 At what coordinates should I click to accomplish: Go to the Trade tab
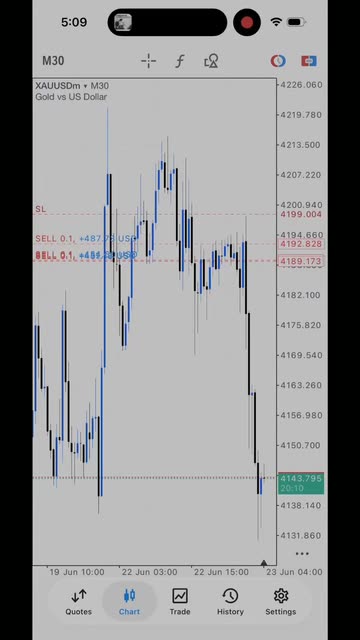tap(180, 602)
